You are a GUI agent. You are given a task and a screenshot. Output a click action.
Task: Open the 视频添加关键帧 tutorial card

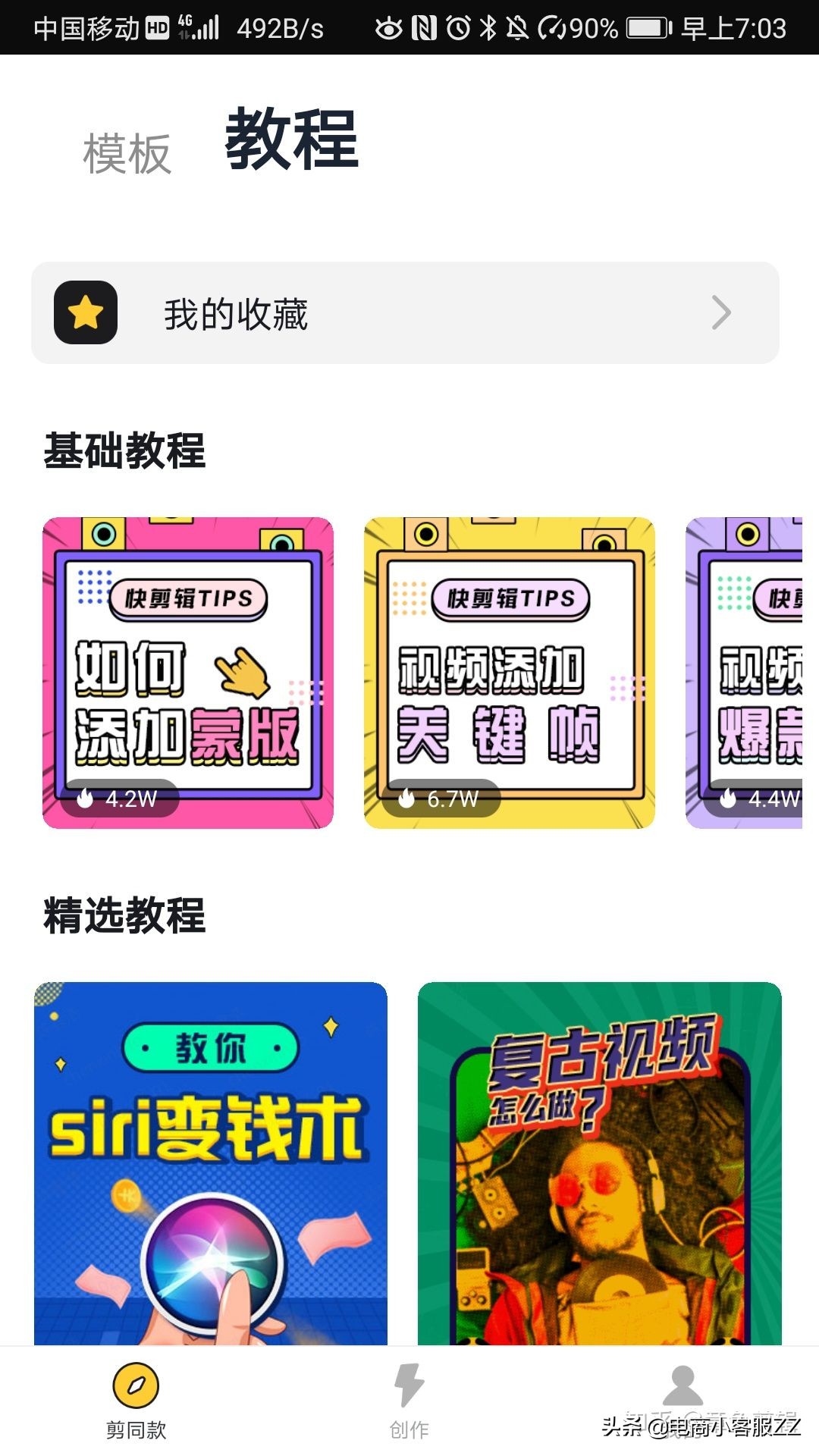point(510,671)
